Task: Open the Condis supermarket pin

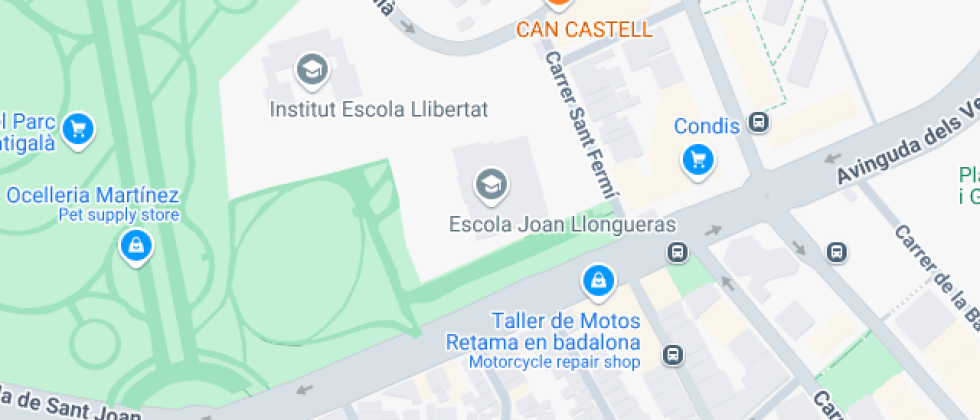Action: pyautogui.click(x=698, y=160)
